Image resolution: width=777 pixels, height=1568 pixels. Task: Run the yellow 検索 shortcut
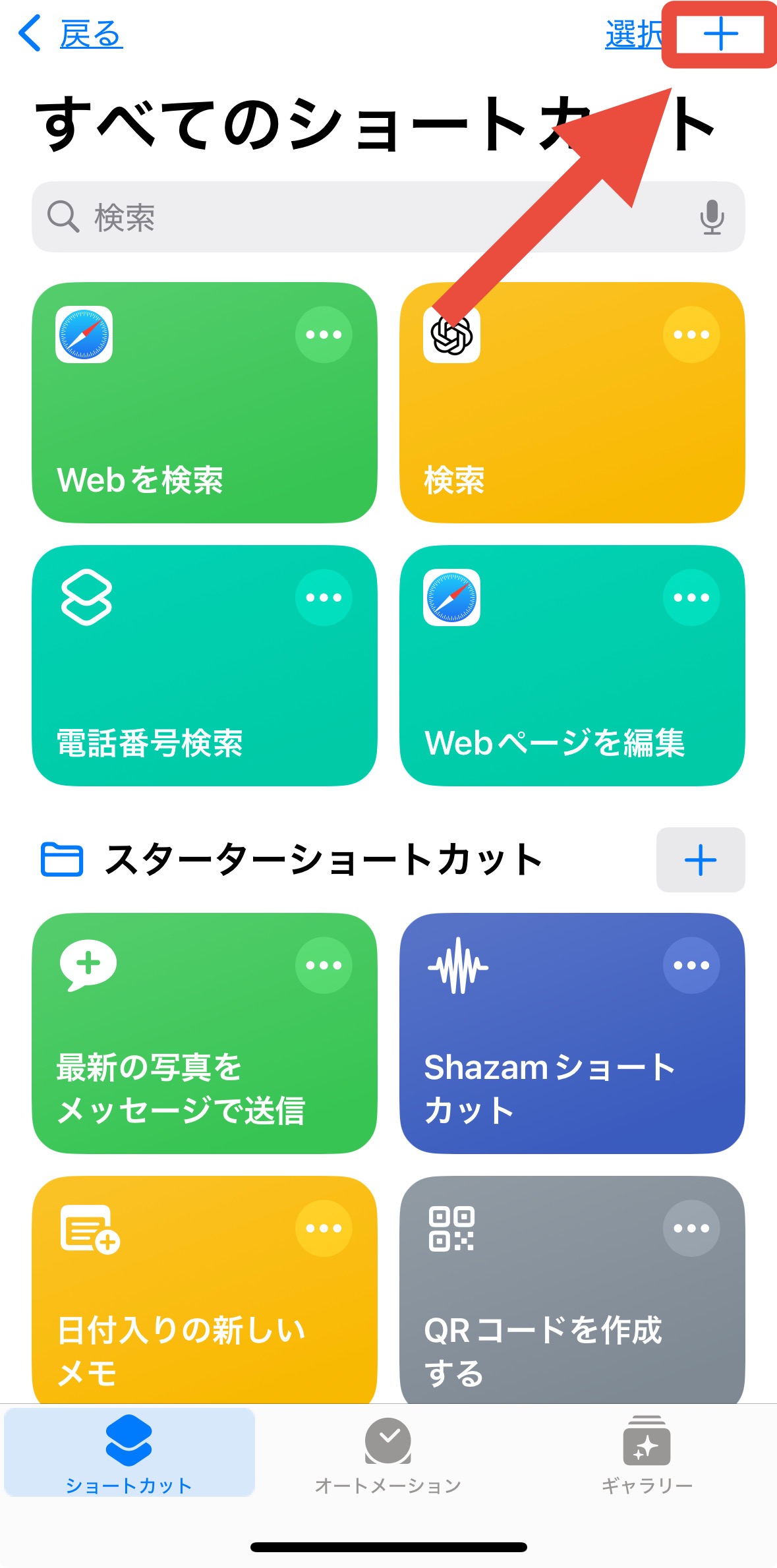(x=572, y=403)
